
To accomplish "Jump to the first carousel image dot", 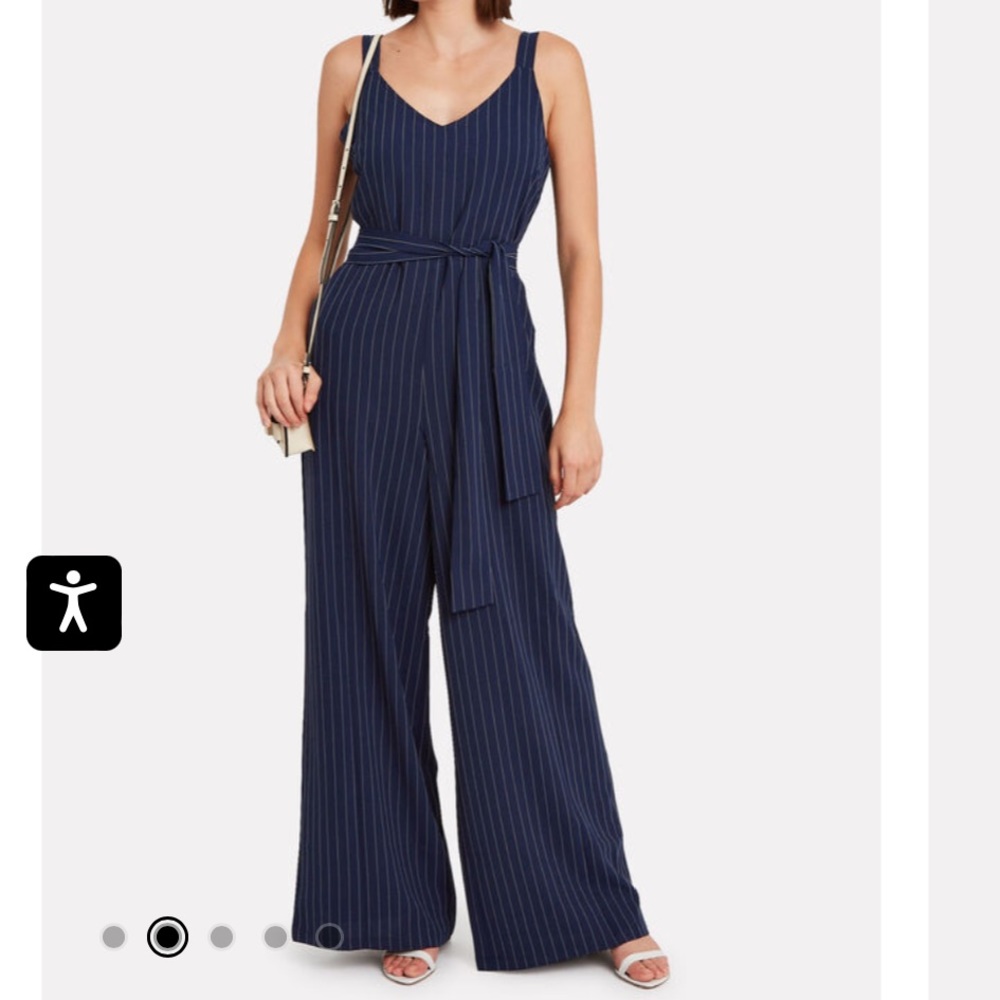I will 114,937.
